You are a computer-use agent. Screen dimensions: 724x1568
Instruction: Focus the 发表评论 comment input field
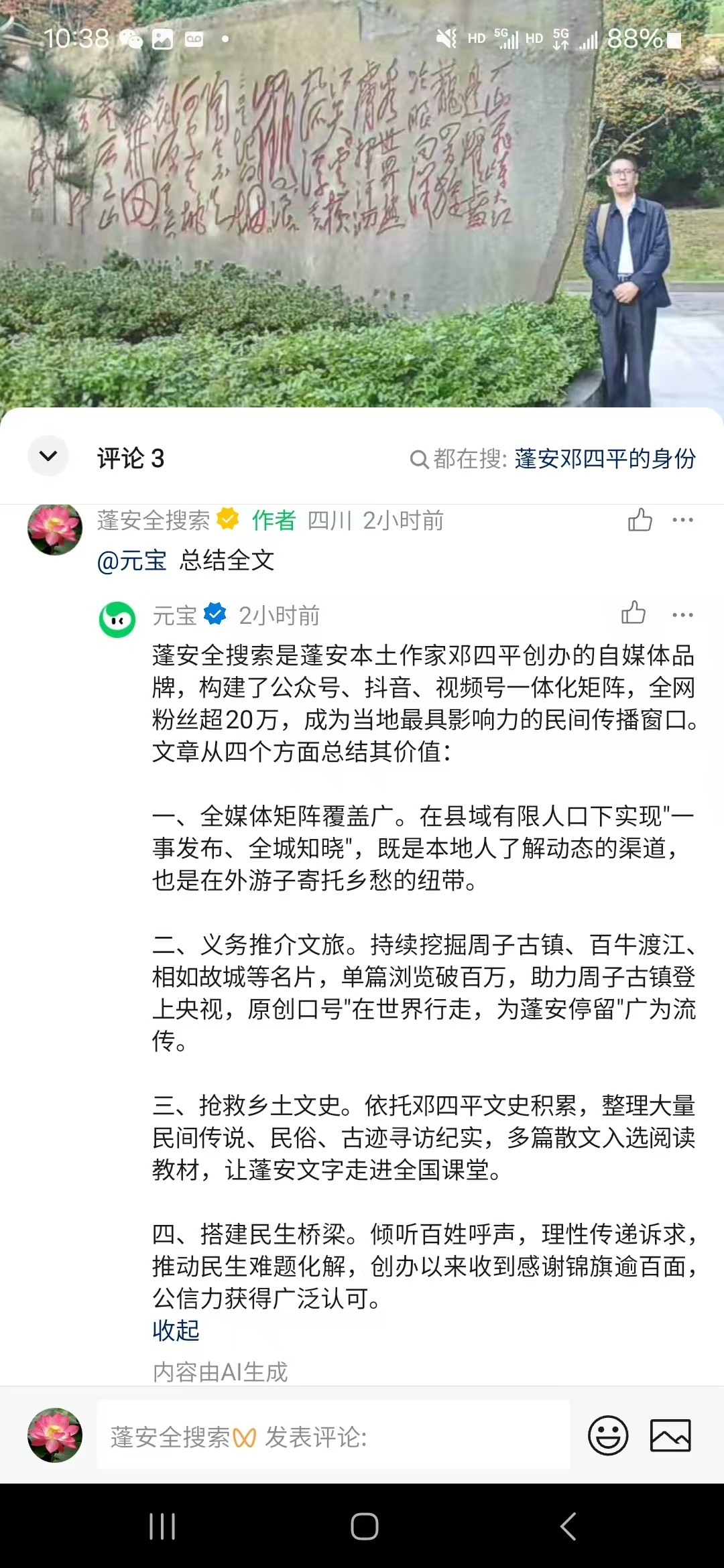pos(334,1435)
